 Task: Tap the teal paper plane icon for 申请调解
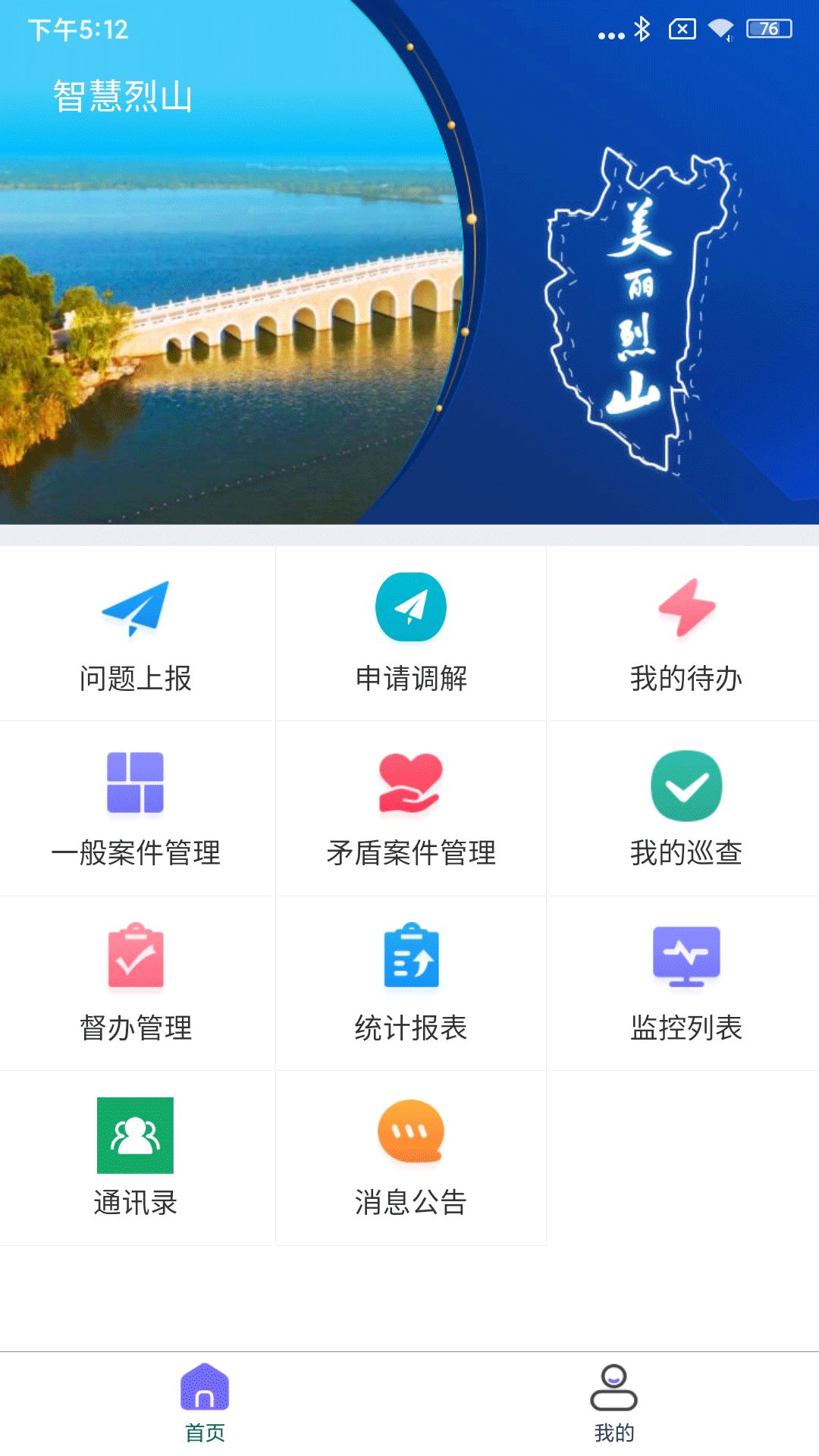[409, 607]
